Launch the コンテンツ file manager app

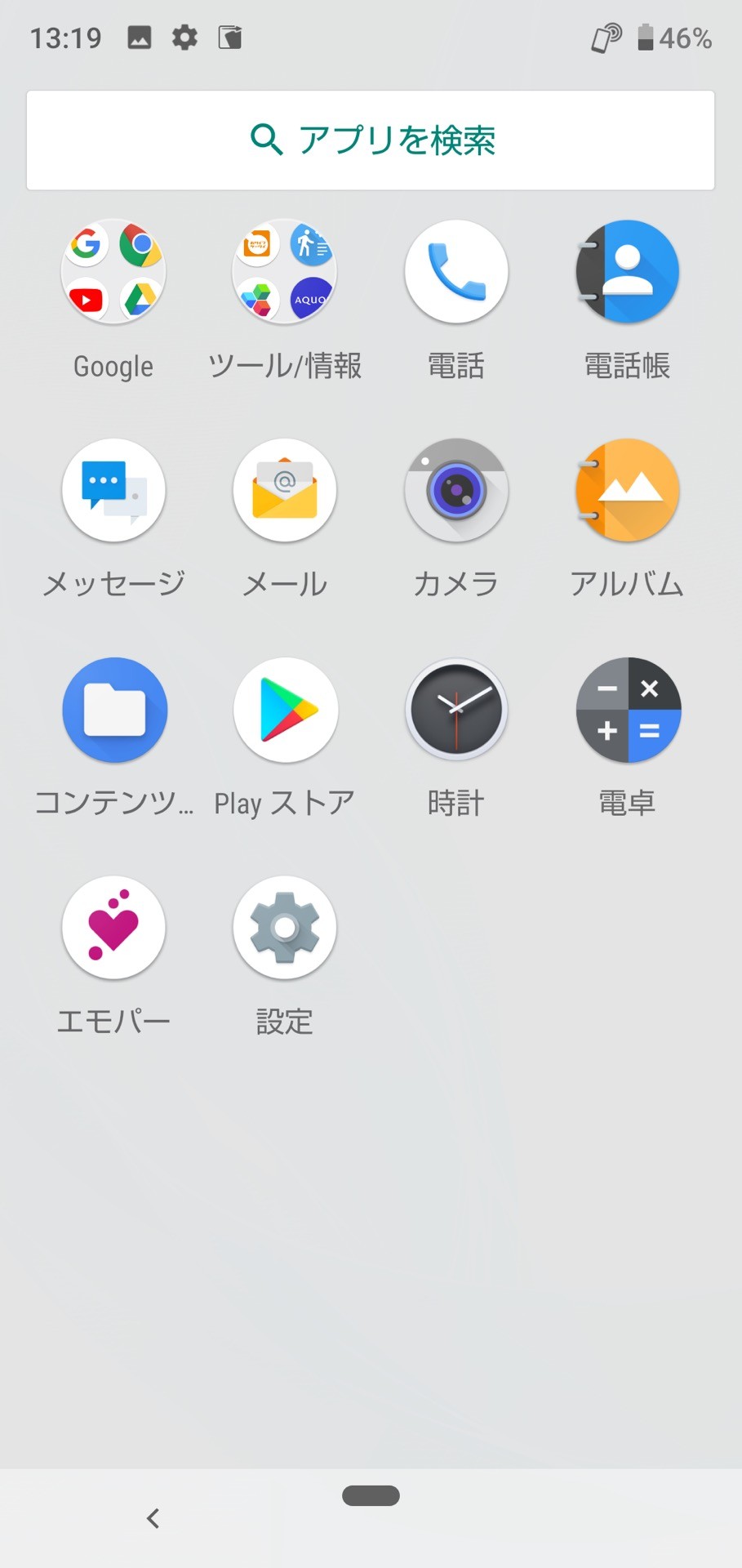114,710
